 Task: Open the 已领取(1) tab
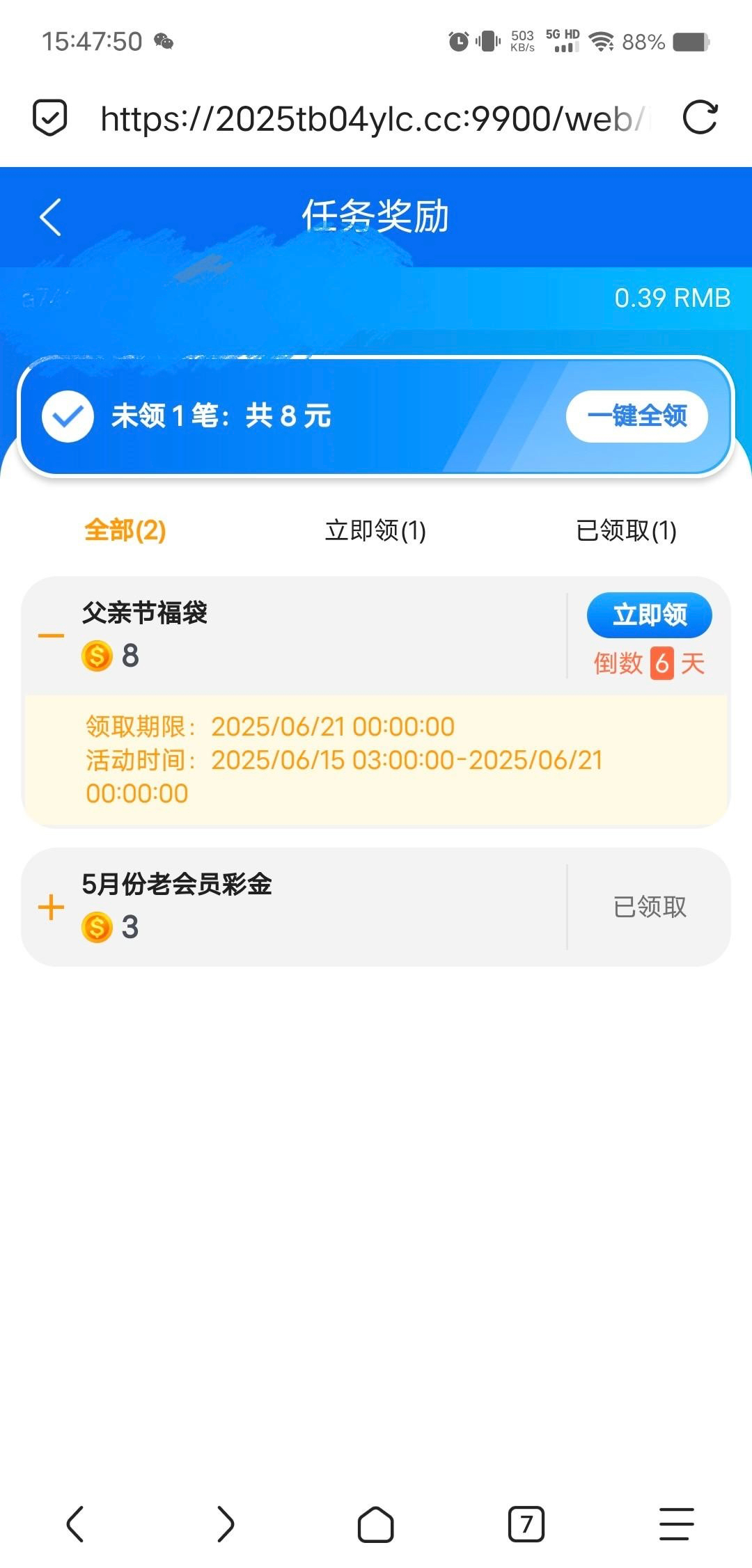[x=626, y=530]
